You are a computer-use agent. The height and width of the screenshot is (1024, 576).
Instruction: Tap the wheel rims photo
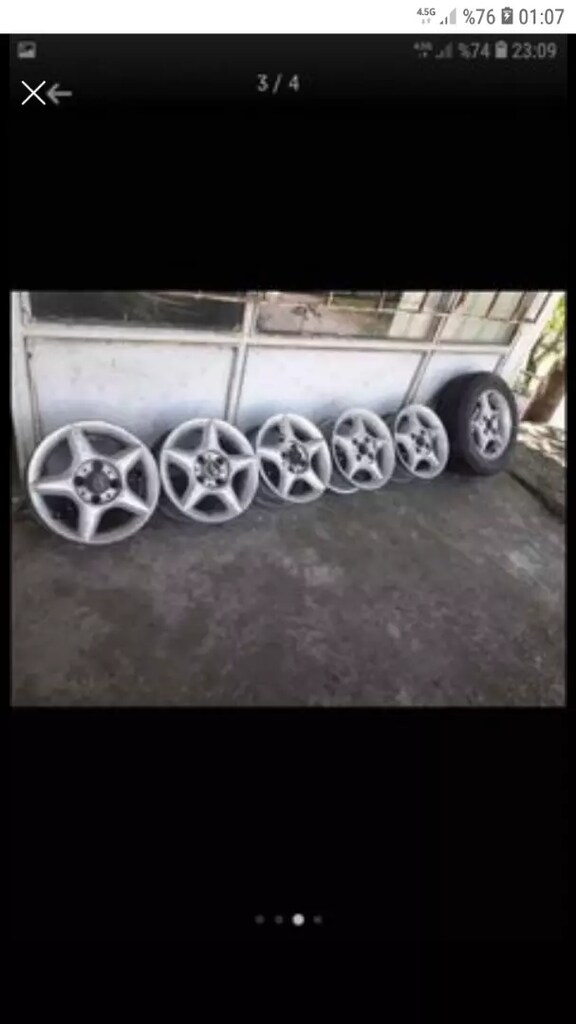288,498
